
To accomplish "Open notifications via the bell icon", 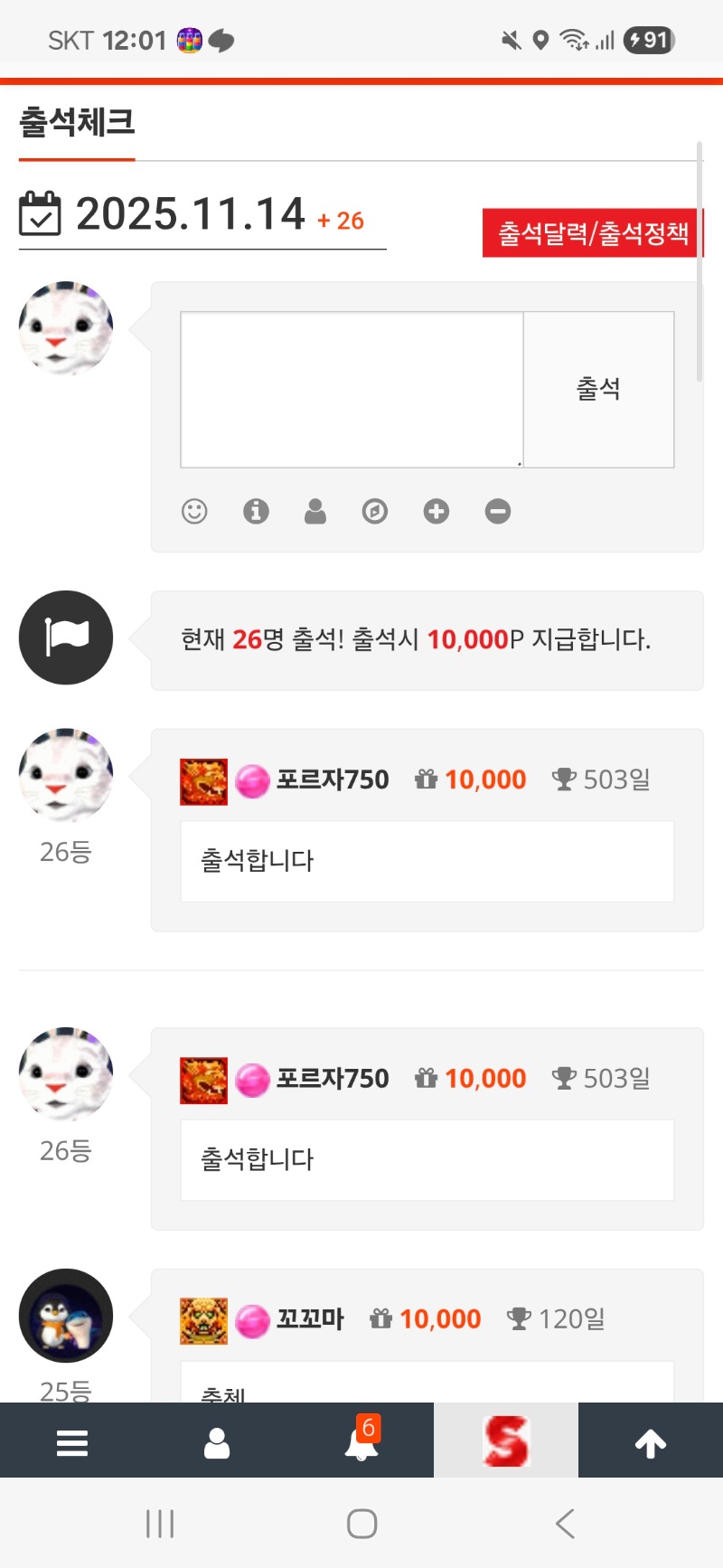I will [361, 1441].
